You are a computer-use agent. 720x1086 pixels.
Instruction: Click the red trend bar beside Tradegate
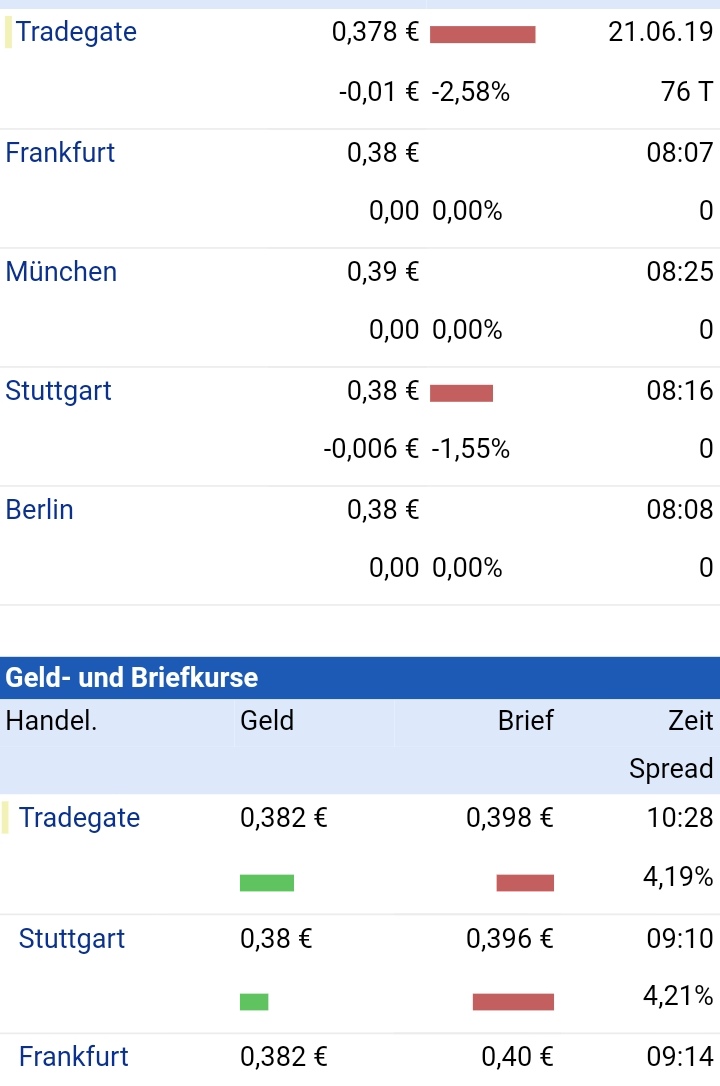click(x=482, y=32)
